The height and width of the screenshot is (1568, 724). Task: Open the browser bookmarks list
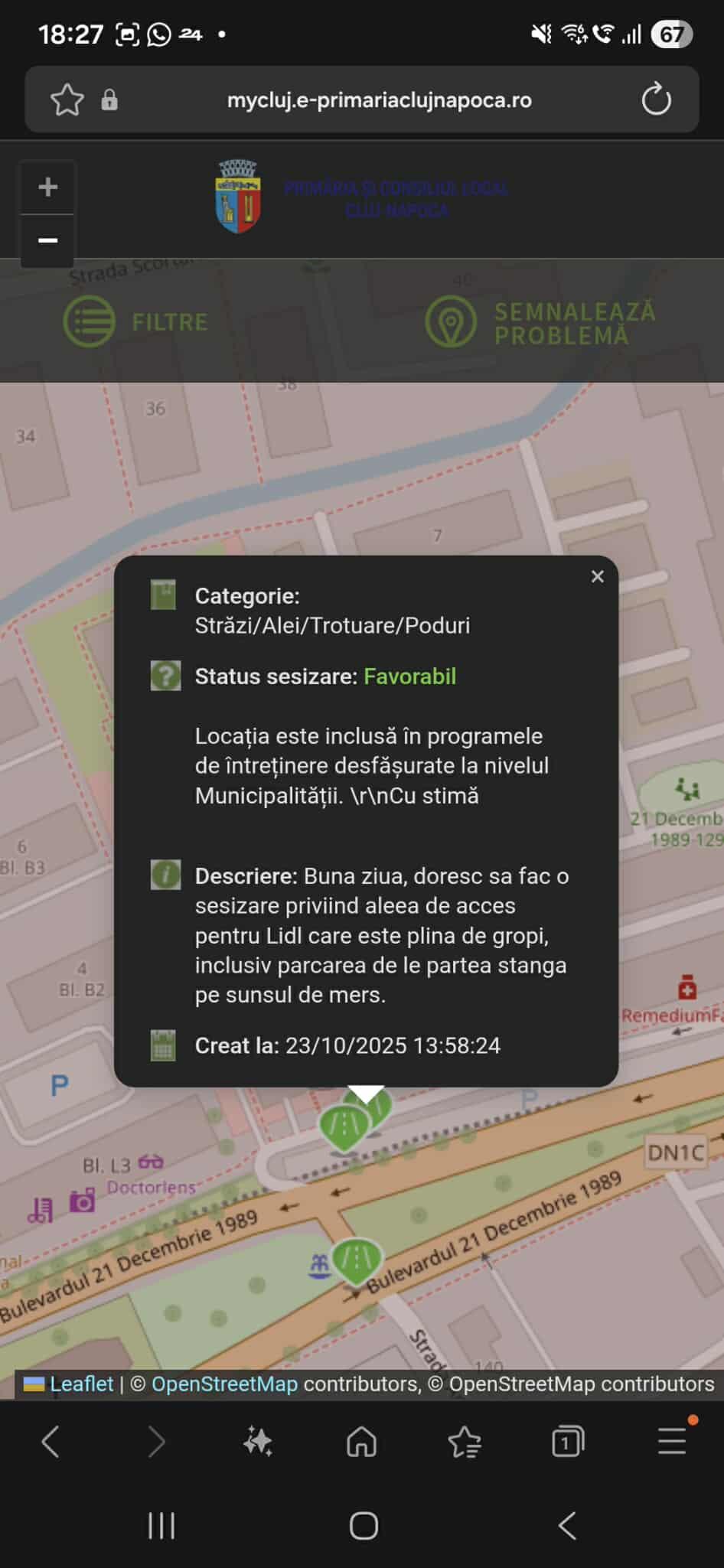pos(465,1442)
